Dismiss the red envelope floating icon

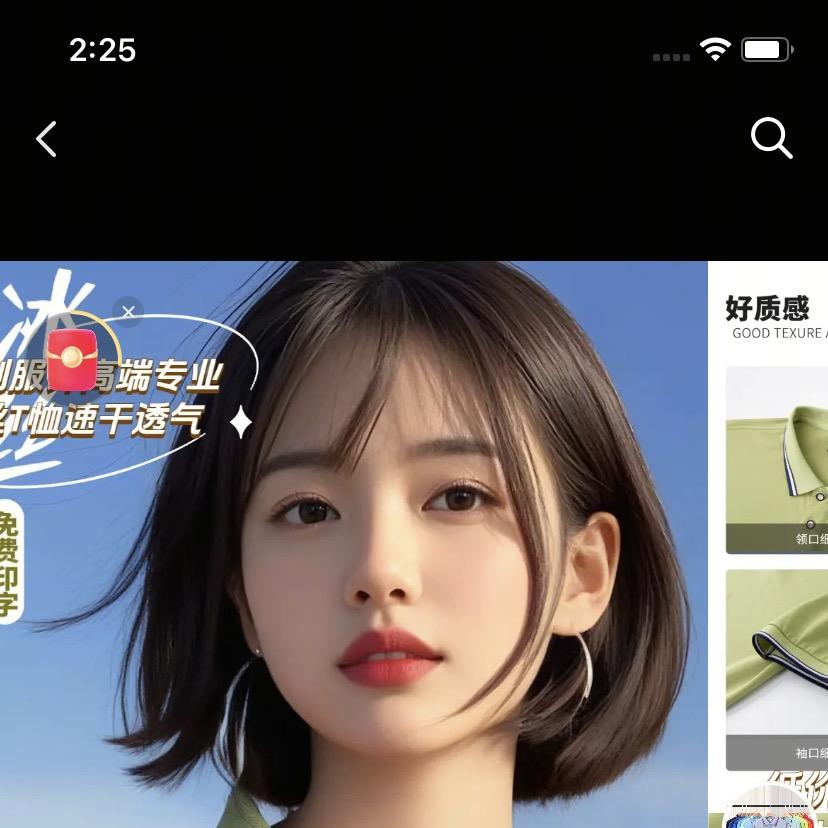(128, 312)
